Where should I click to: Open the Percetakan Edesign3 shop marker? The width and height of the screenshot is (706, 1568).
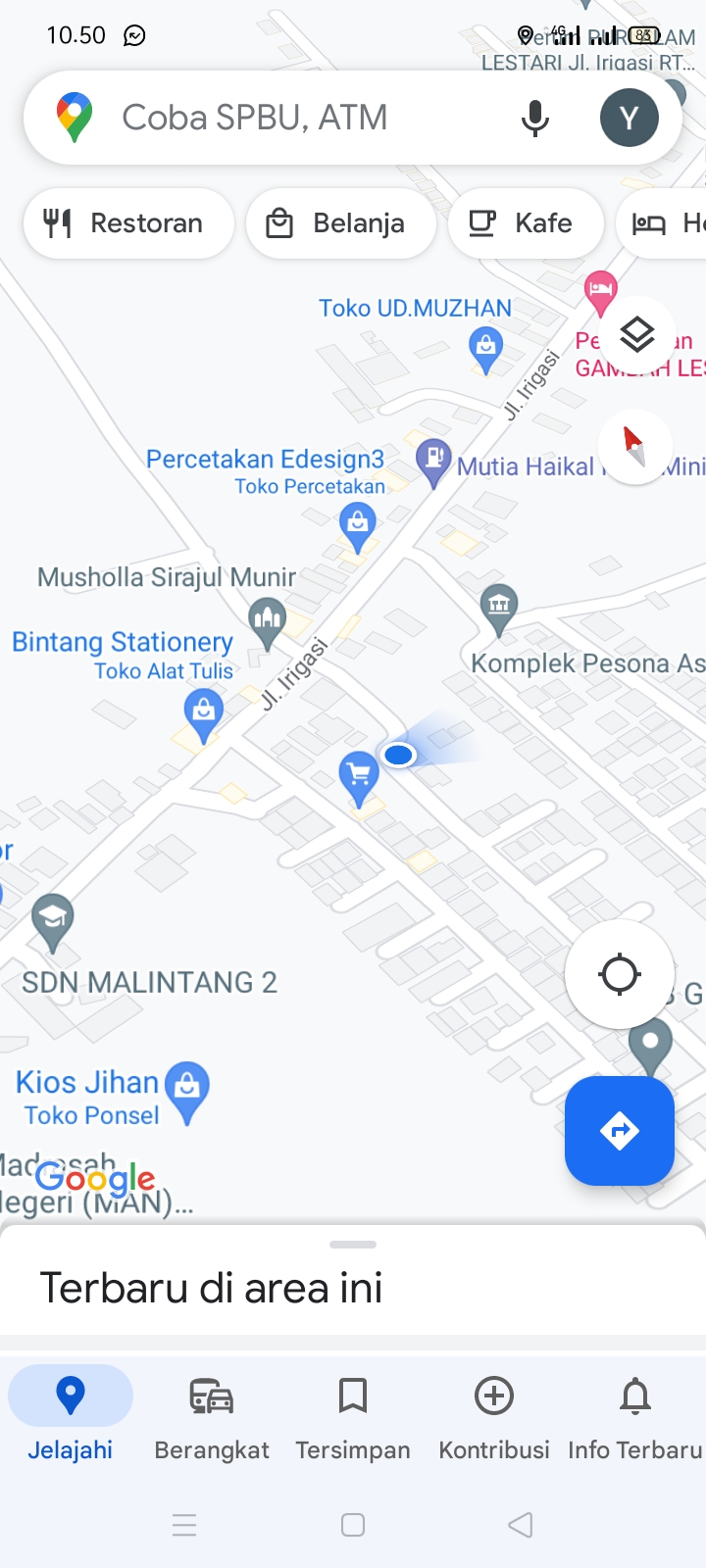[358, 524]
